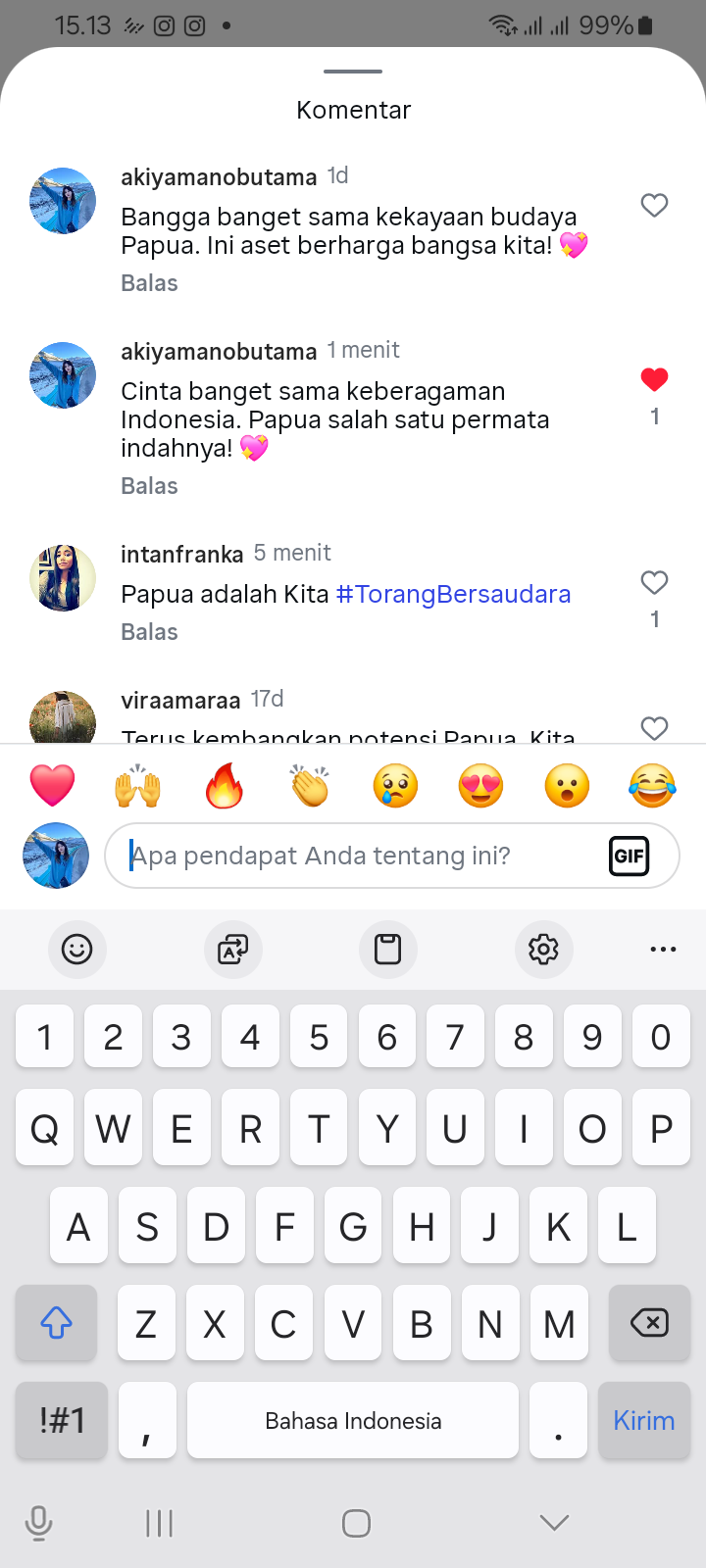Screen dimensions: 706x1568
Task: Reply to the "Bangga banget" comment
Action: tap(149, 283)
